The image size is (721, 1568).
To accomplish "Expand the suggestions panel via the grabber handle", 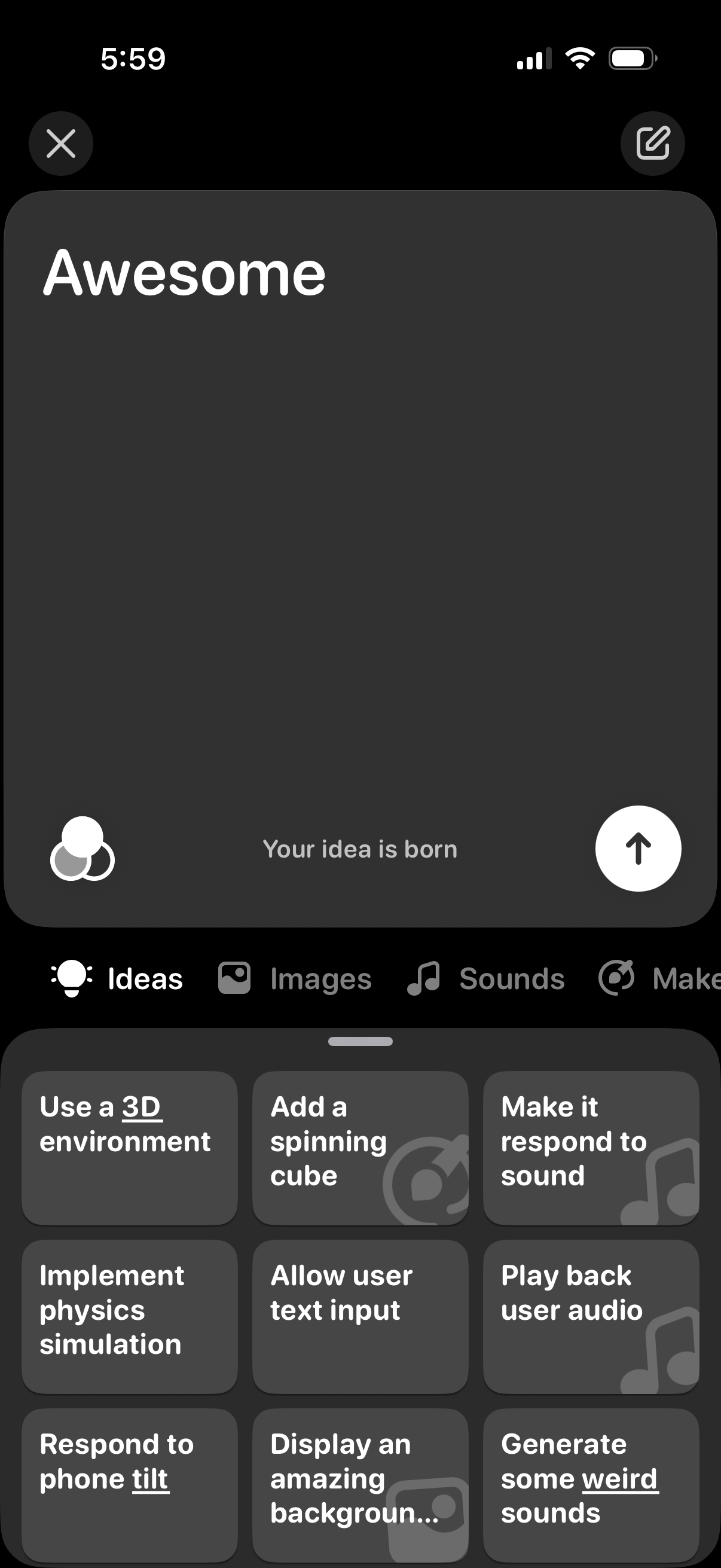I will tap(360, 1042).
